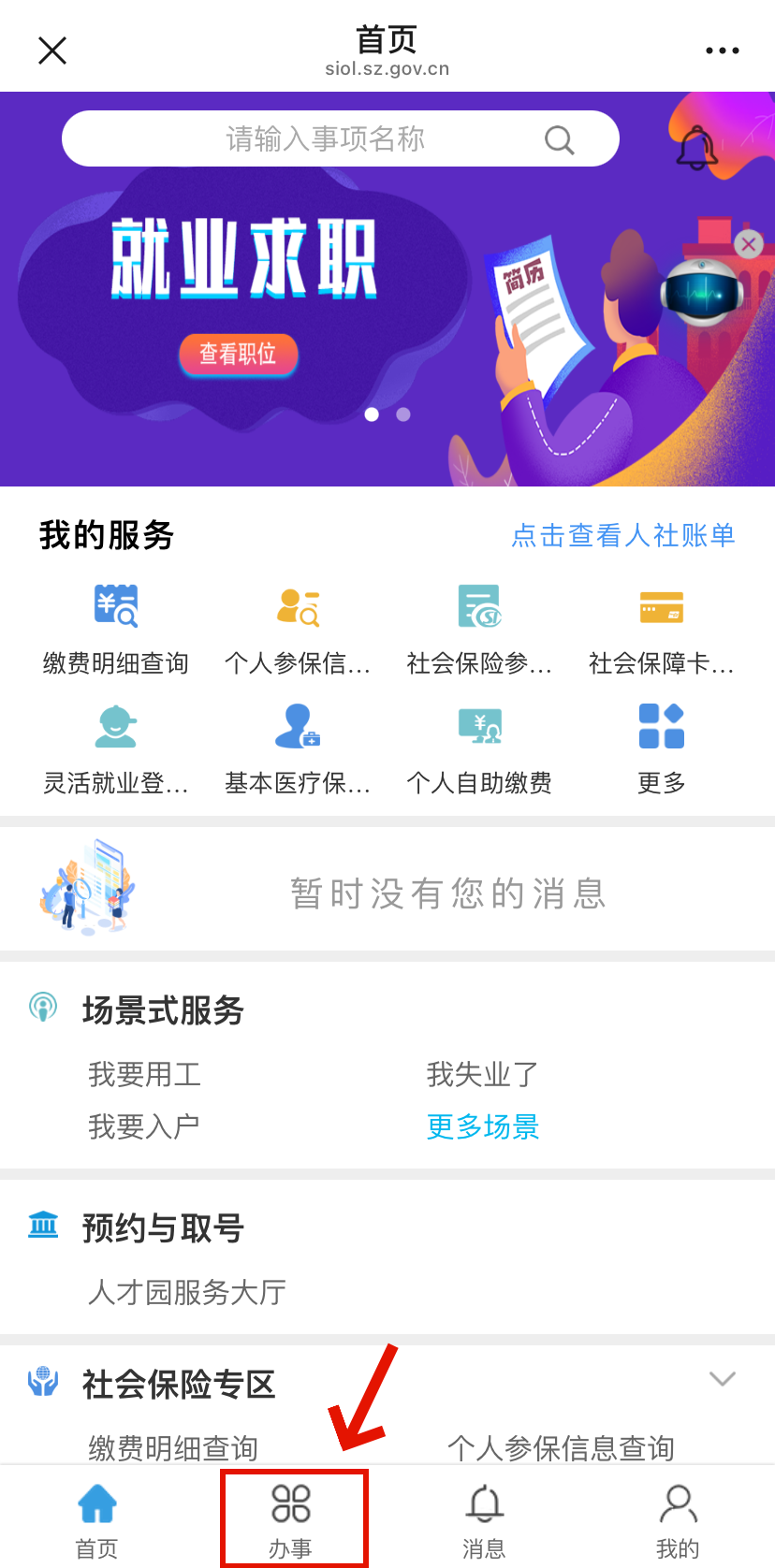The width and height of the screenshot is (775, 1568).
Task: Select the 我要用工 scenario
Action: click(x=145, y=1074)
